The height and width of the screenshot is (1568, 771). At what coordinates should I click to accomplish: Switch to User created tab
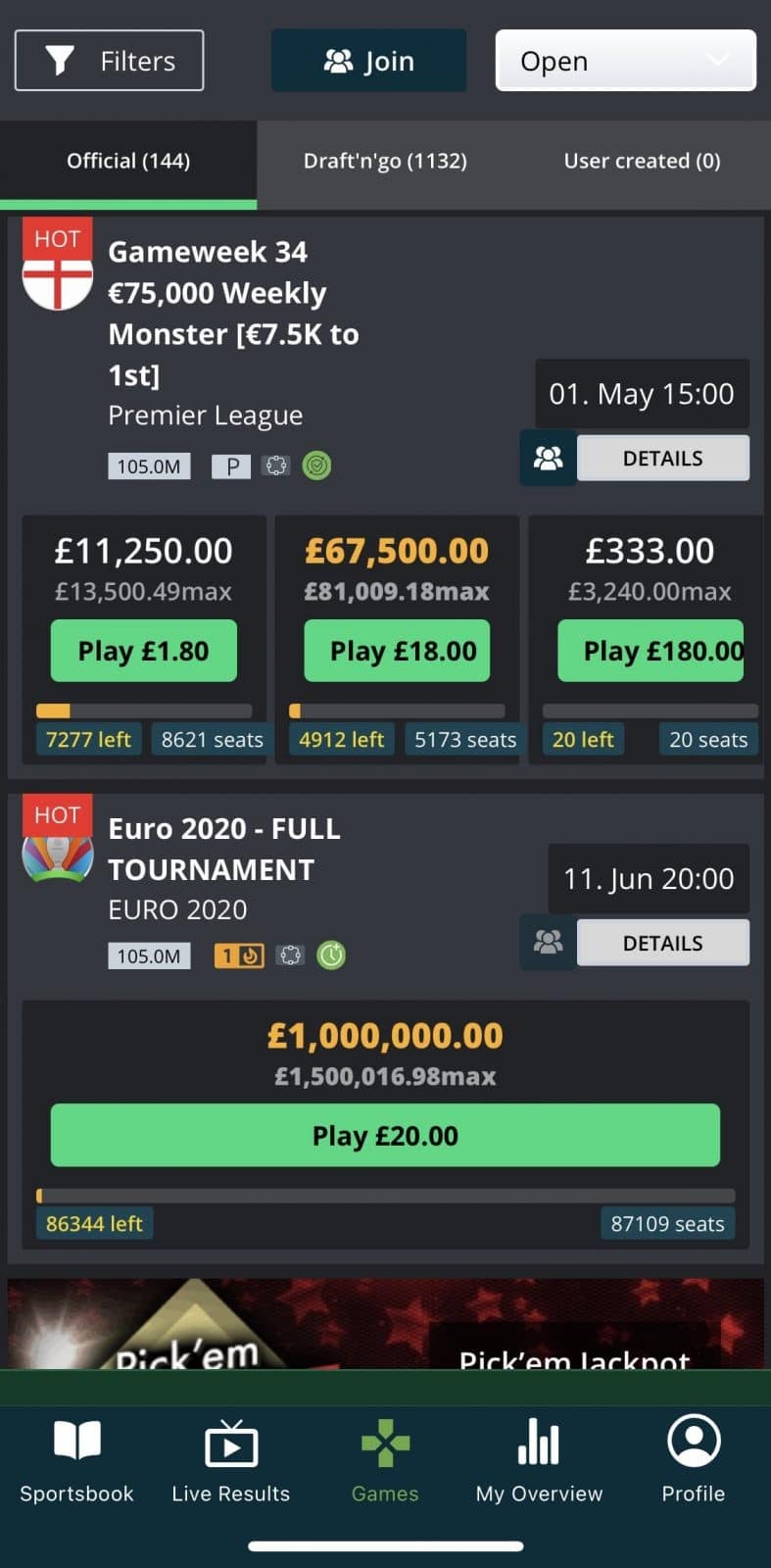(x=642, y=161)
